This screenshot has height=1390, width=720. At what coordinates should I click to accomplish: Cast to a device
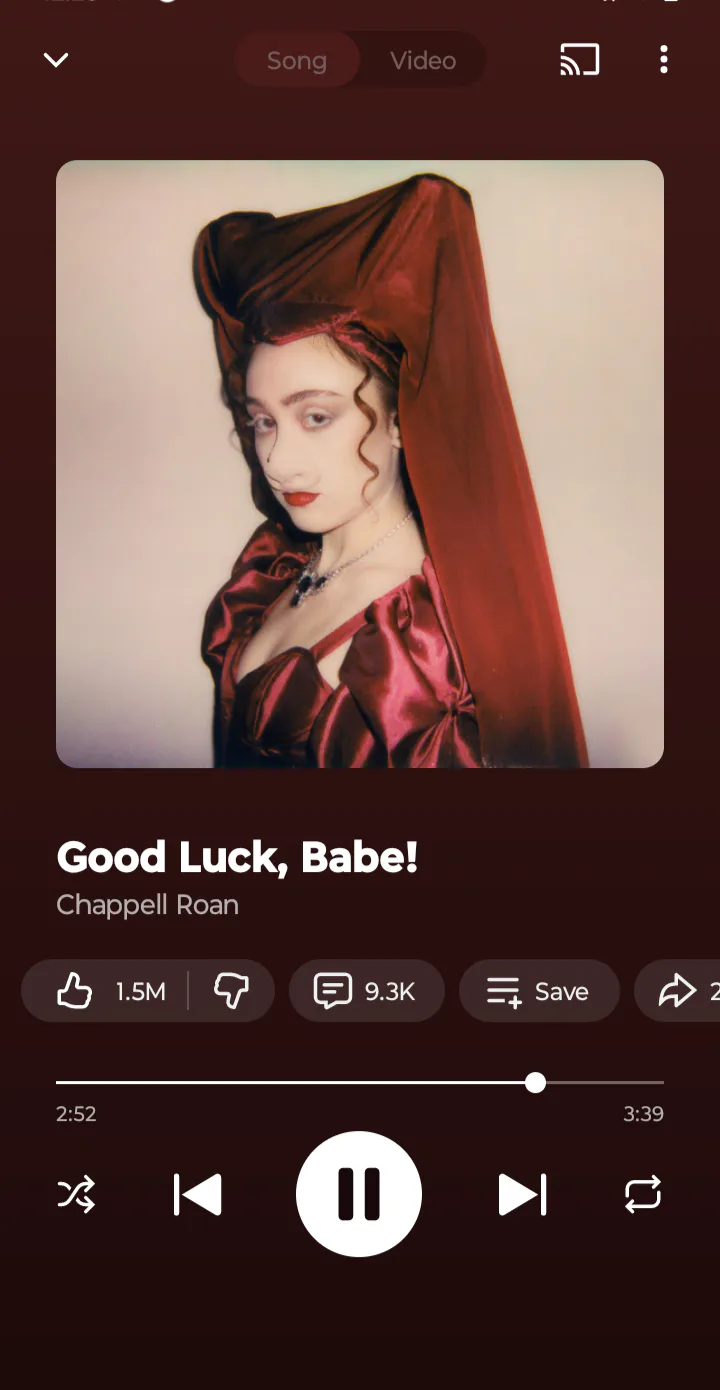tap(579, 60)
